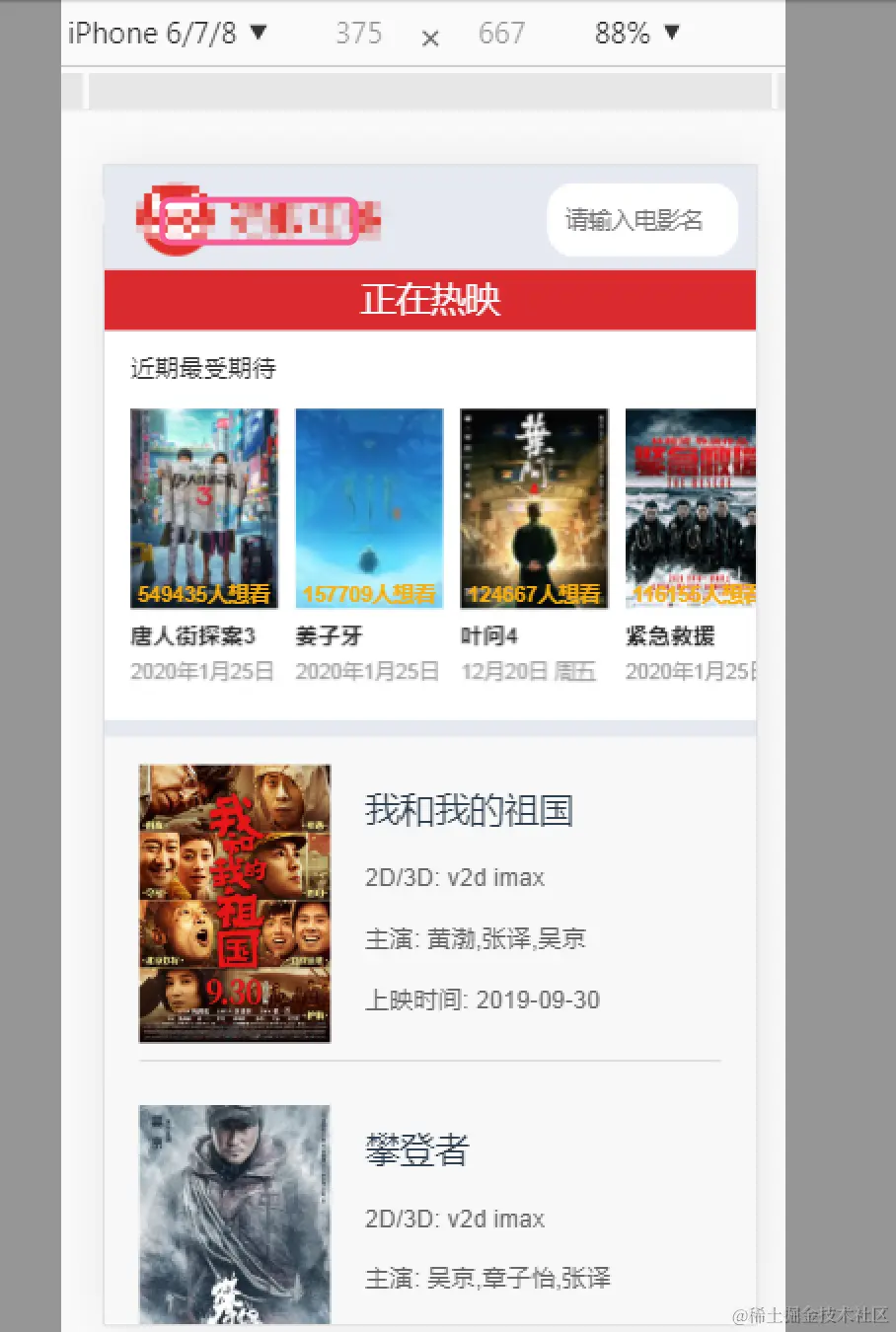This screenshot has height=1332, width=896.
Task: Open the 唐人街探案3 movie poster
Action: [x=204, y=508]
